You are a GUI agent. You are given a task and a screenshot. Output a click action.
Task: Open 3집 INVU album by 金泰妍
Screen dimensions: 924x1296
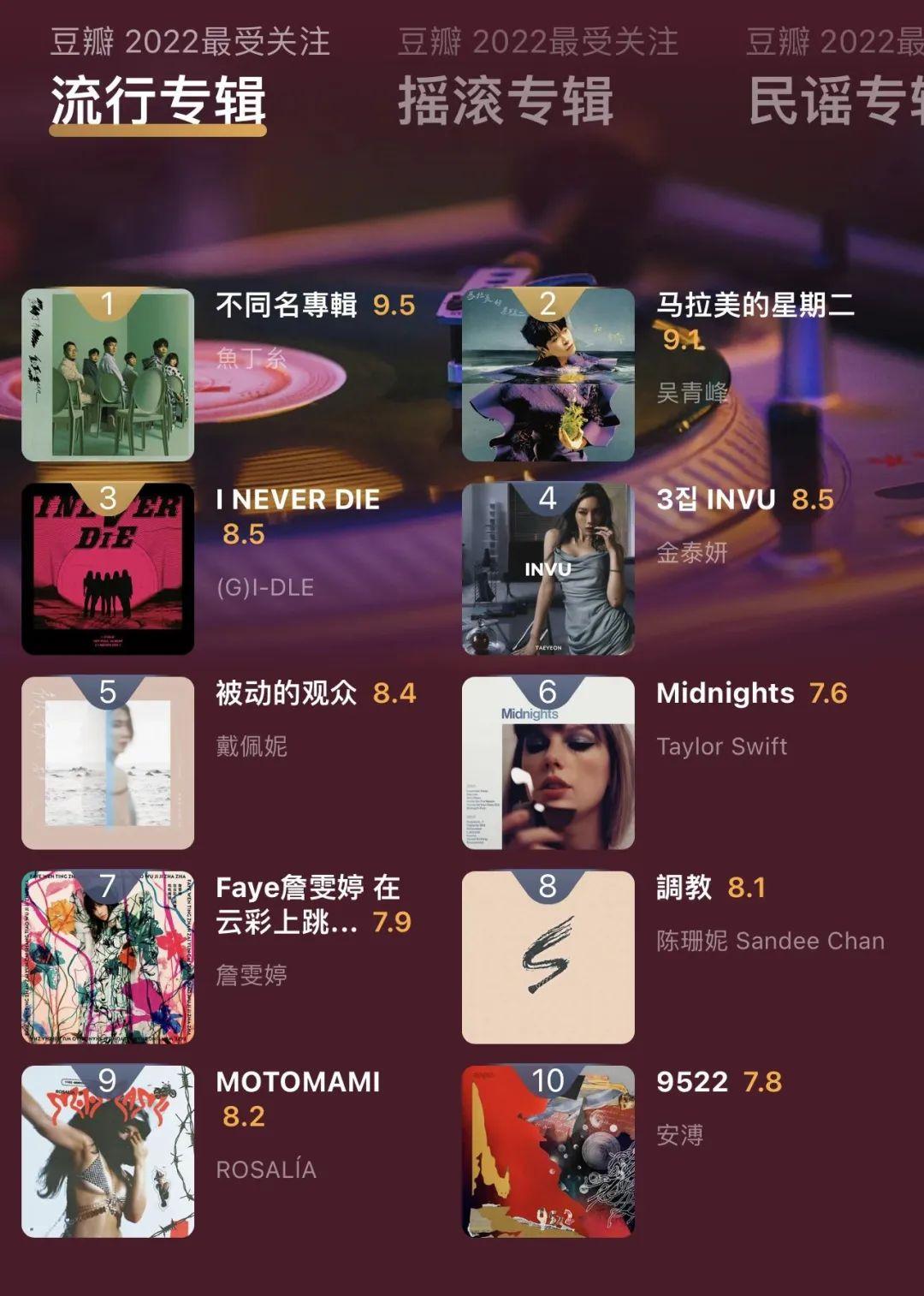tap(548, 569)
